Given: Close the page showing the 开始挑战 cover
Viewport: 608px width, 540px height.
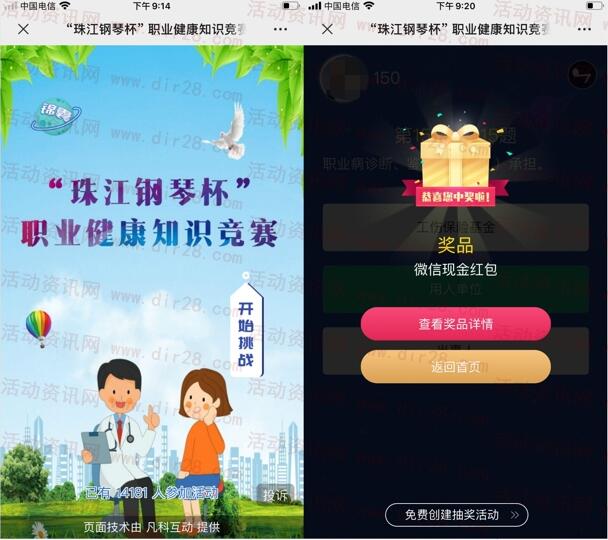Looking at the screenshot, I should coord(23,29).
